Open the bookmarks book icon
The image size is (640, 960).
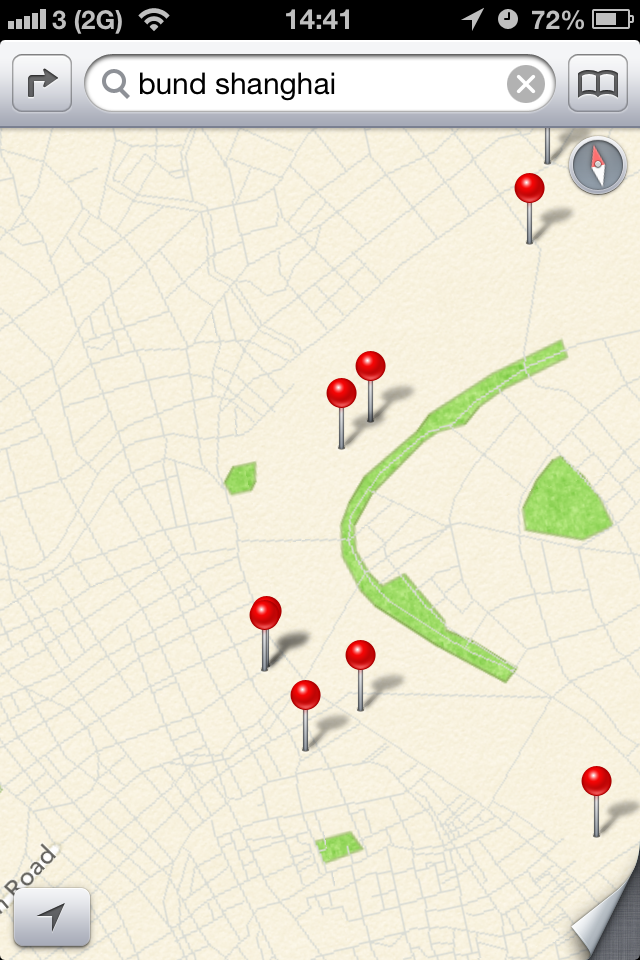coord(598,84)
